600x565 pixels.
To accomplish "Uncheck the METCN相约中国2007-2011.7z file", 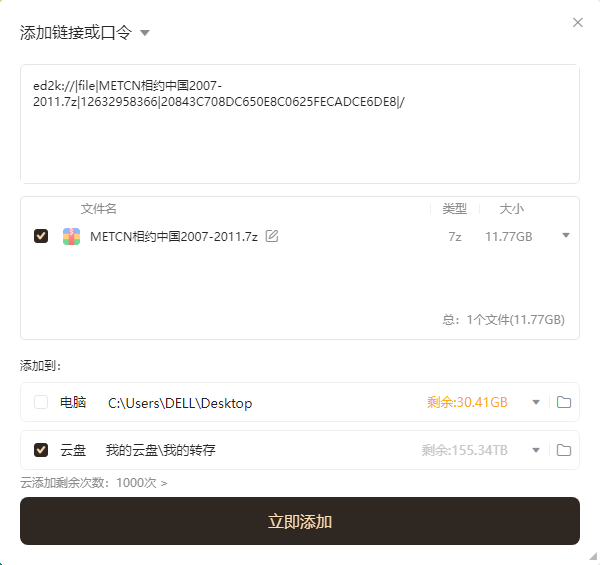I will (x=41, y=236).
